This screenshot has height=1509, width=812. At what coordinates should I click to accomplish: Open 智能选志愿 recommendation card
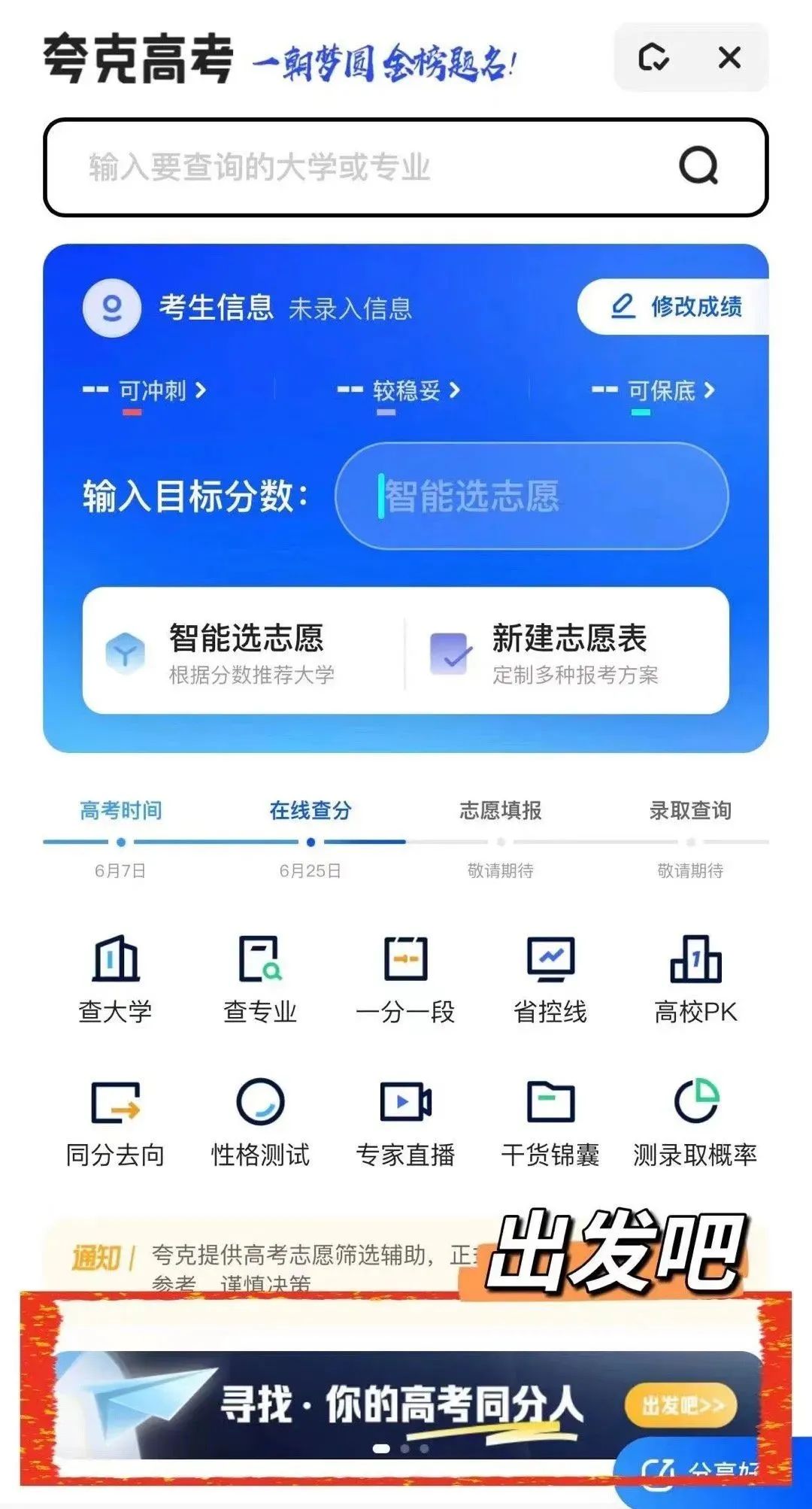tap(244, 651)
